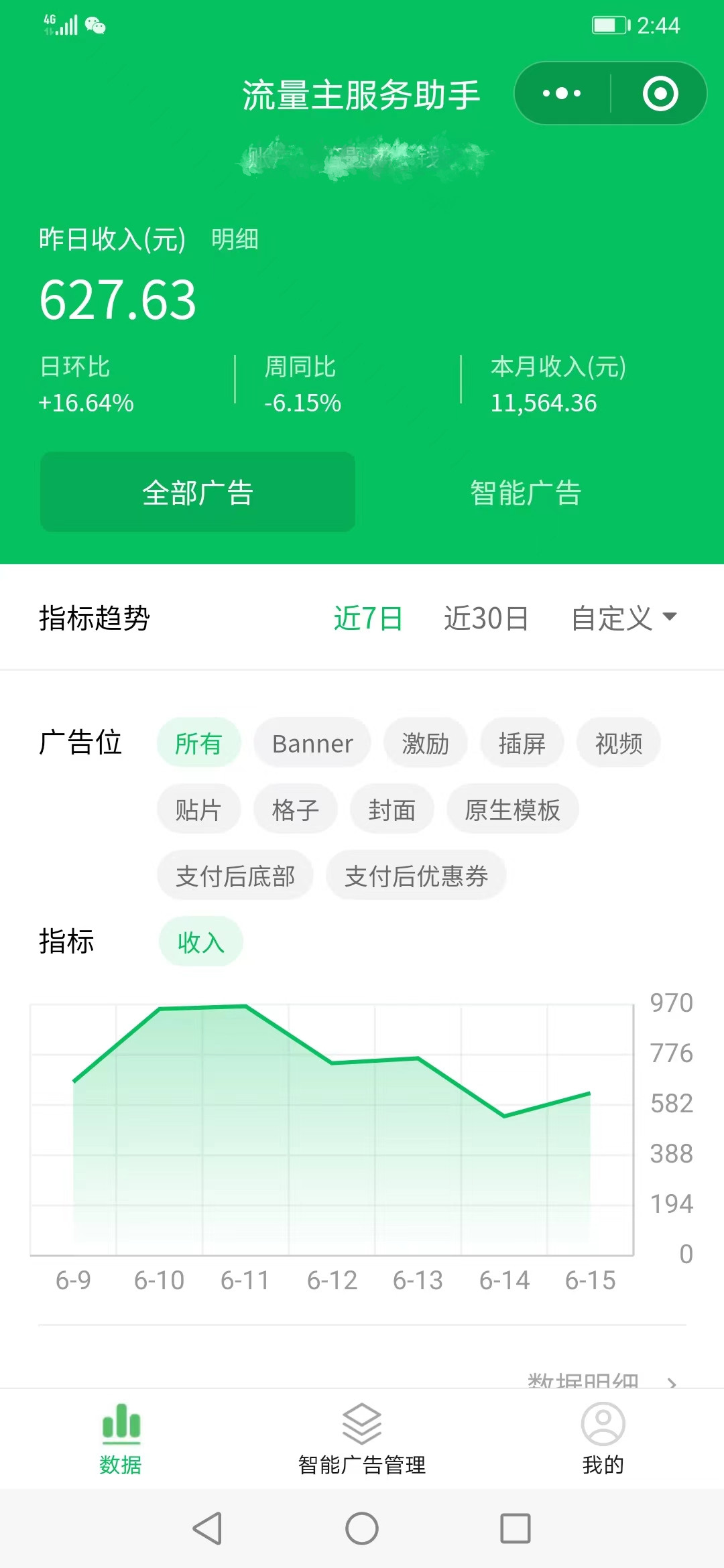Choose 插屏 ad slot chip
Viewport: 724px width, 1568px height.
(x=522, y=743)
